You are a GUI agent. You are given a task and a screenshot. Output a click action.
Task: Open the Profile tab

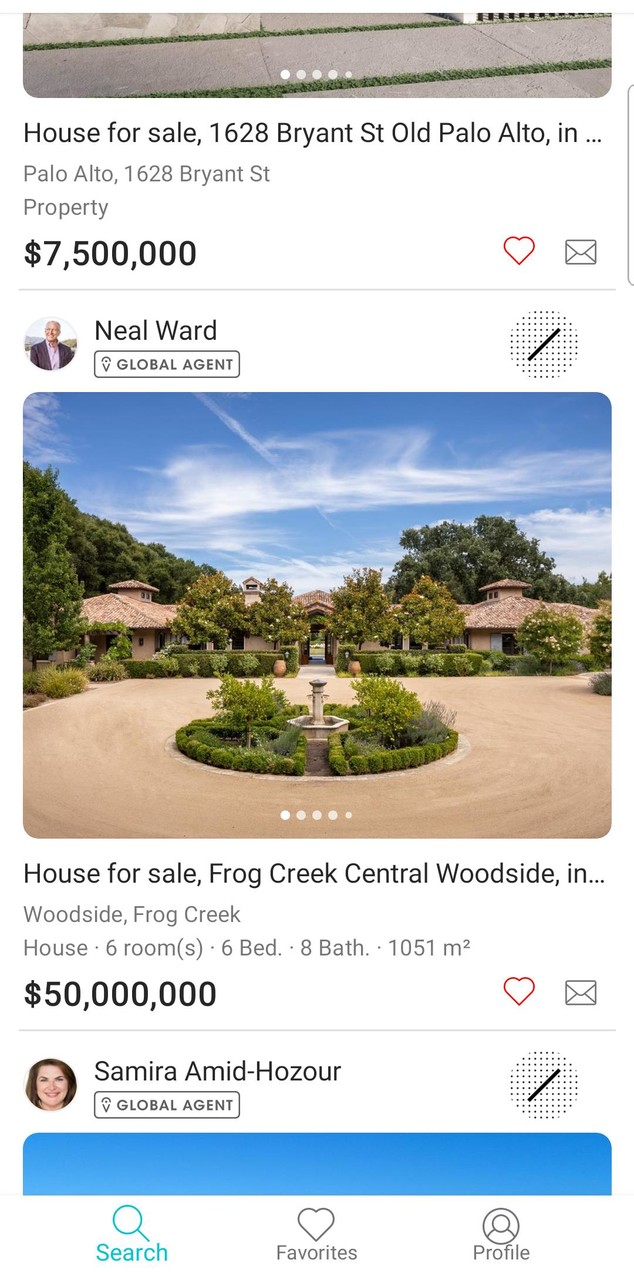(501, 1235)
